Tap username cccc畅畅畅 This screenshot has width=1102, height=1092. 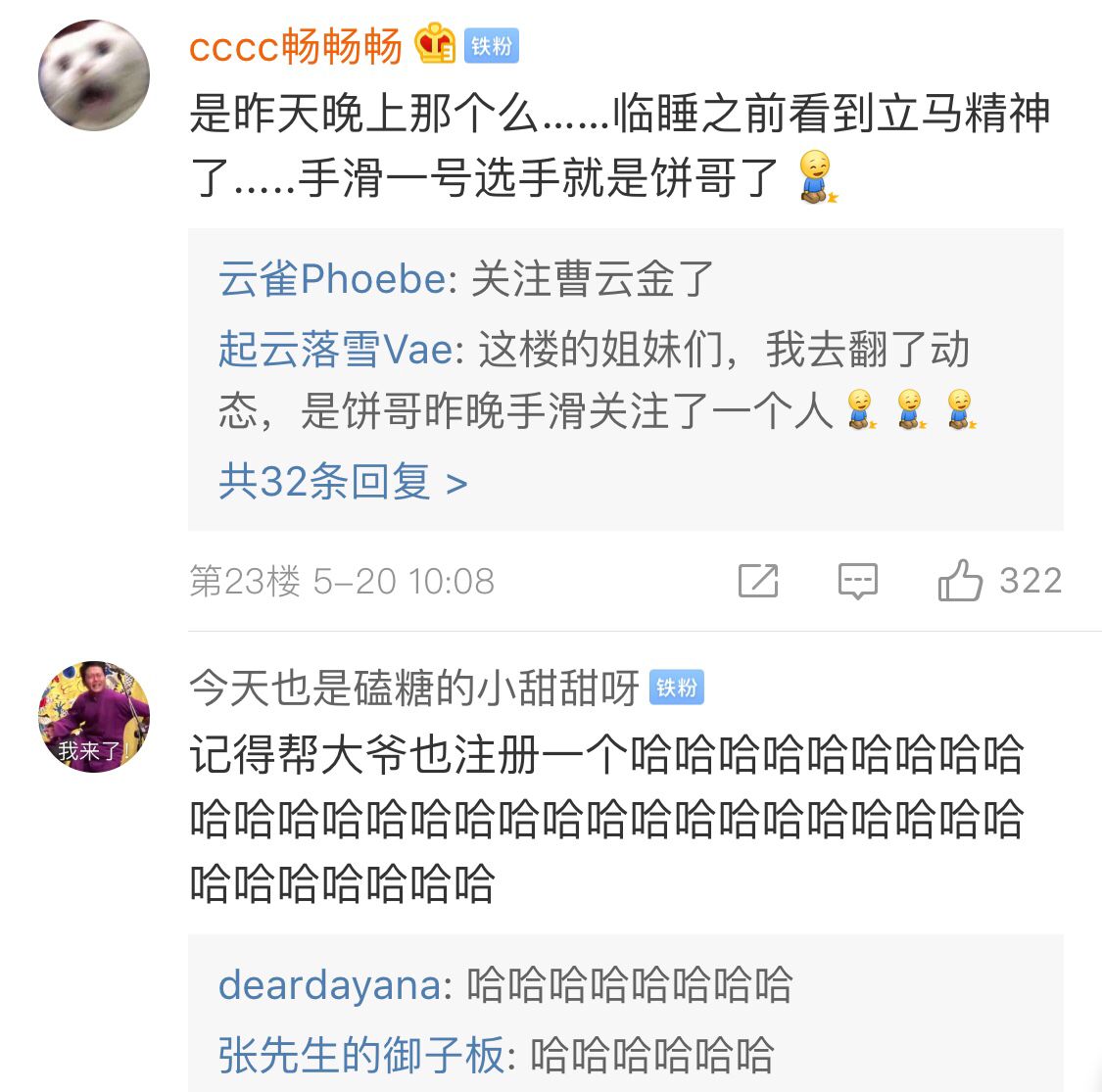(295, 46)
